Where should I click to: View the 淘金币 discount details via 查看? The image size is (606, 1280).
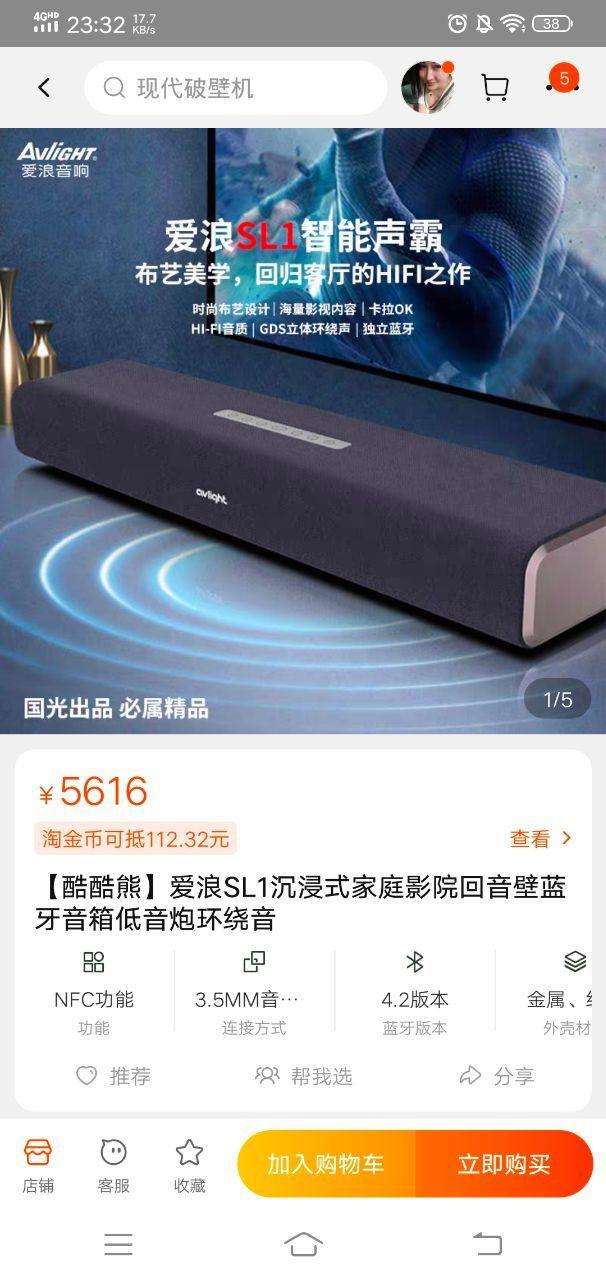(x=541, y=839)
